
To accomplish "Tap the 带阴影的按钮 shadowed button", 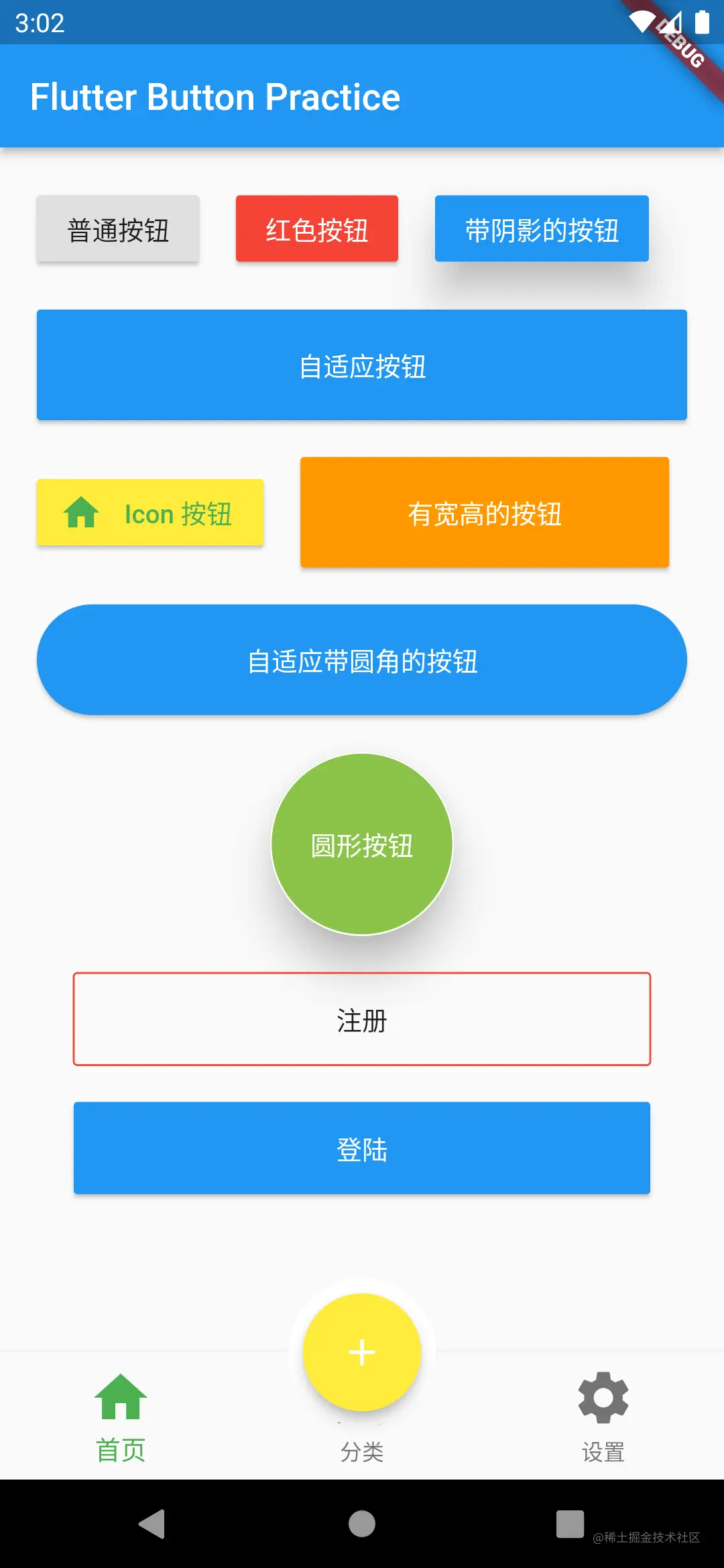I will (x=542, y=229).
